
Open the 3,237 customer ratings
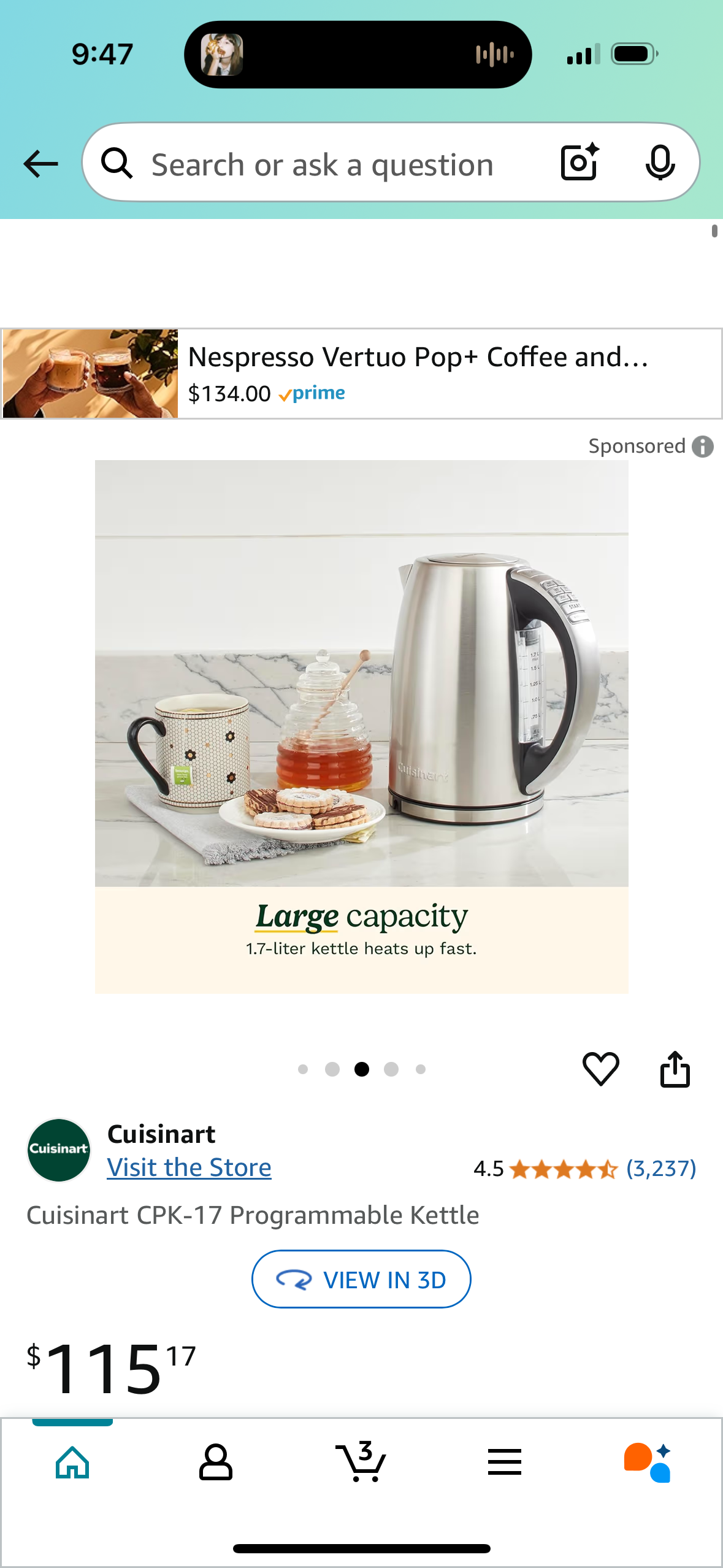(x=660, y=1169)
